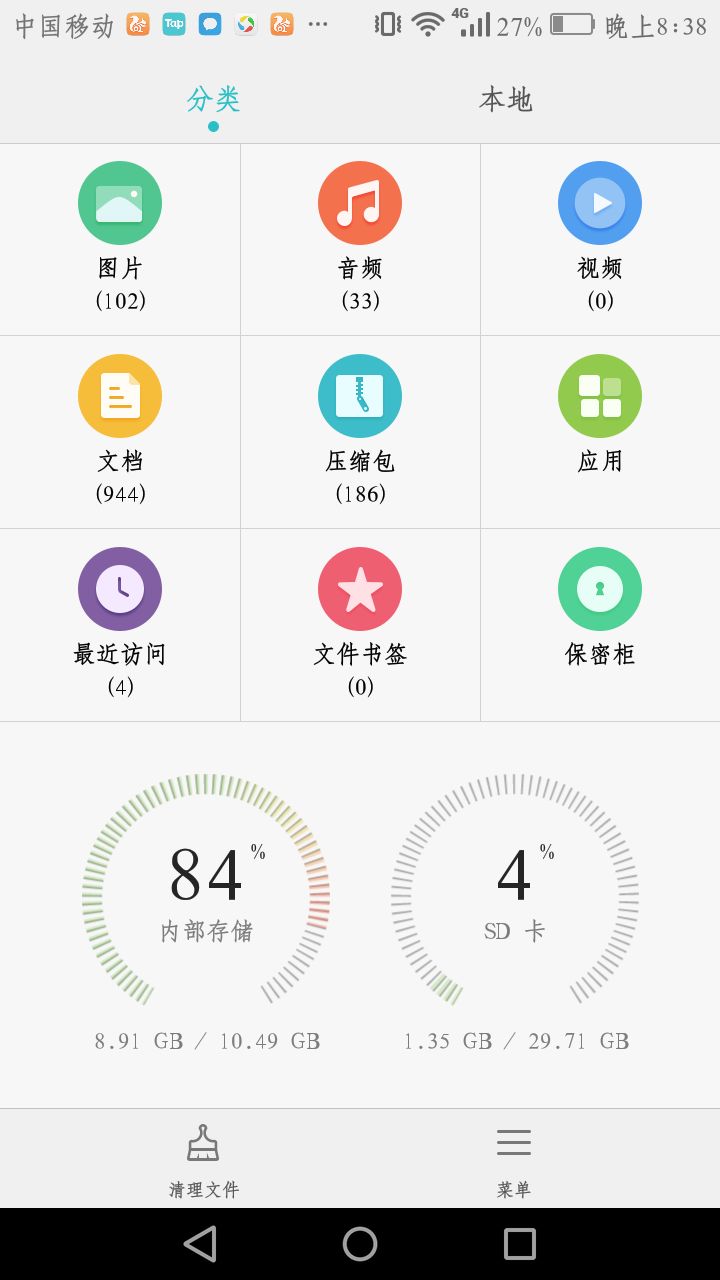This screenshot has height=1280, width=720.
Task: Open the 保密柜 safe
Action: [x=600, y=625]
